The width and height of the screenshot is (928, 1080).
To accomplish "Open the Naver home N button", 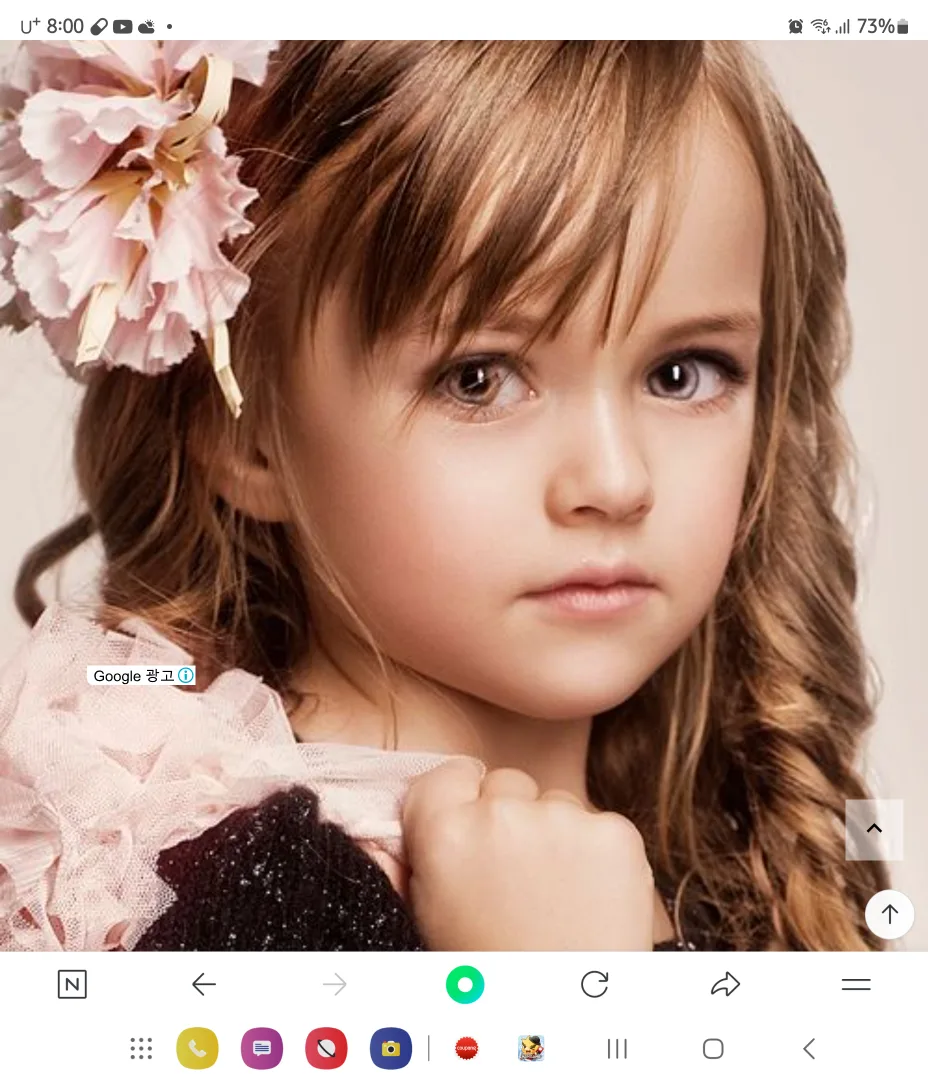I will (x=72, y=984).
